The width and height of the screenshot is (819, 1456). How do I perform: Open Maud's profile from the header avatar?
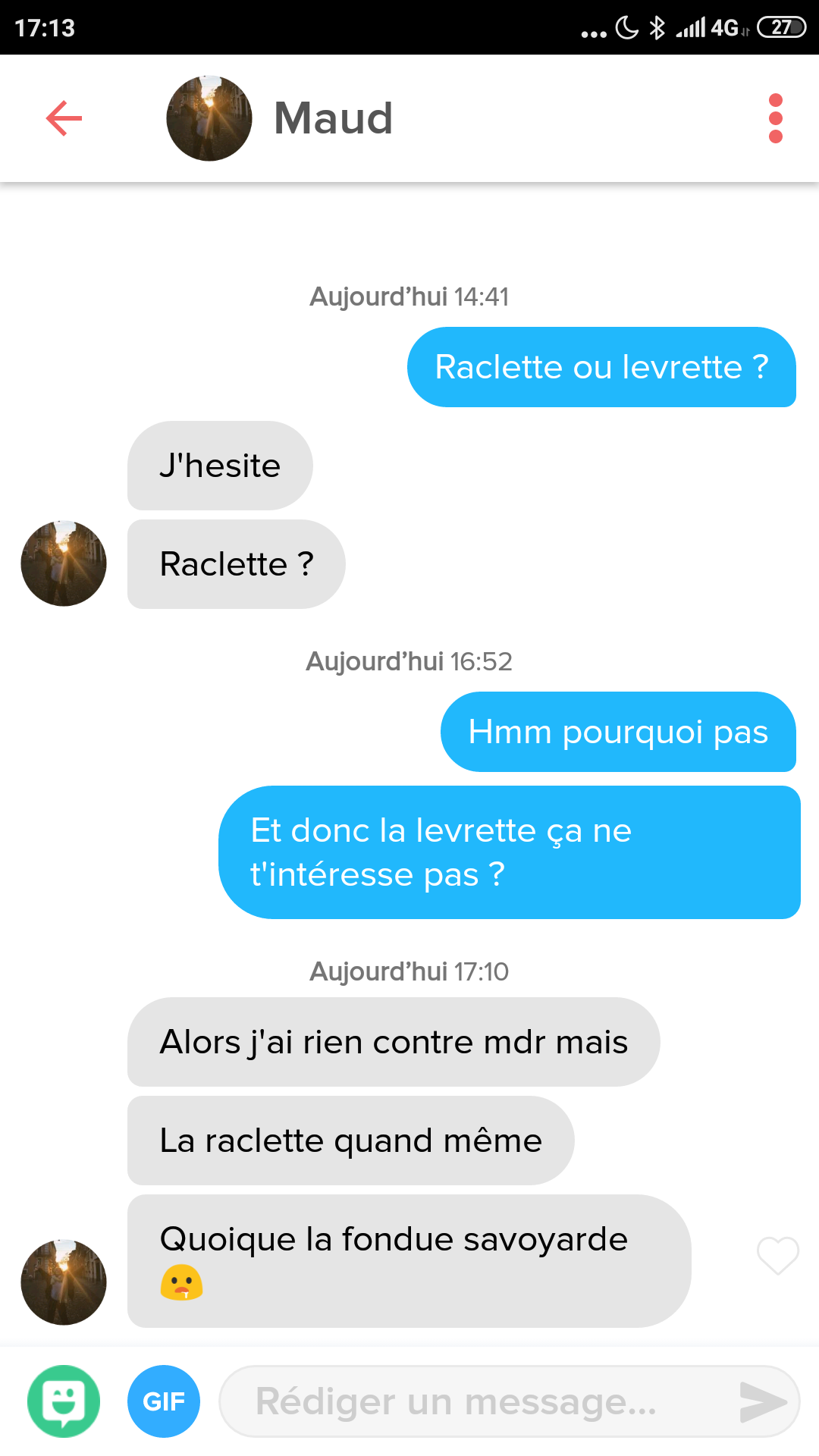[209, 118]
